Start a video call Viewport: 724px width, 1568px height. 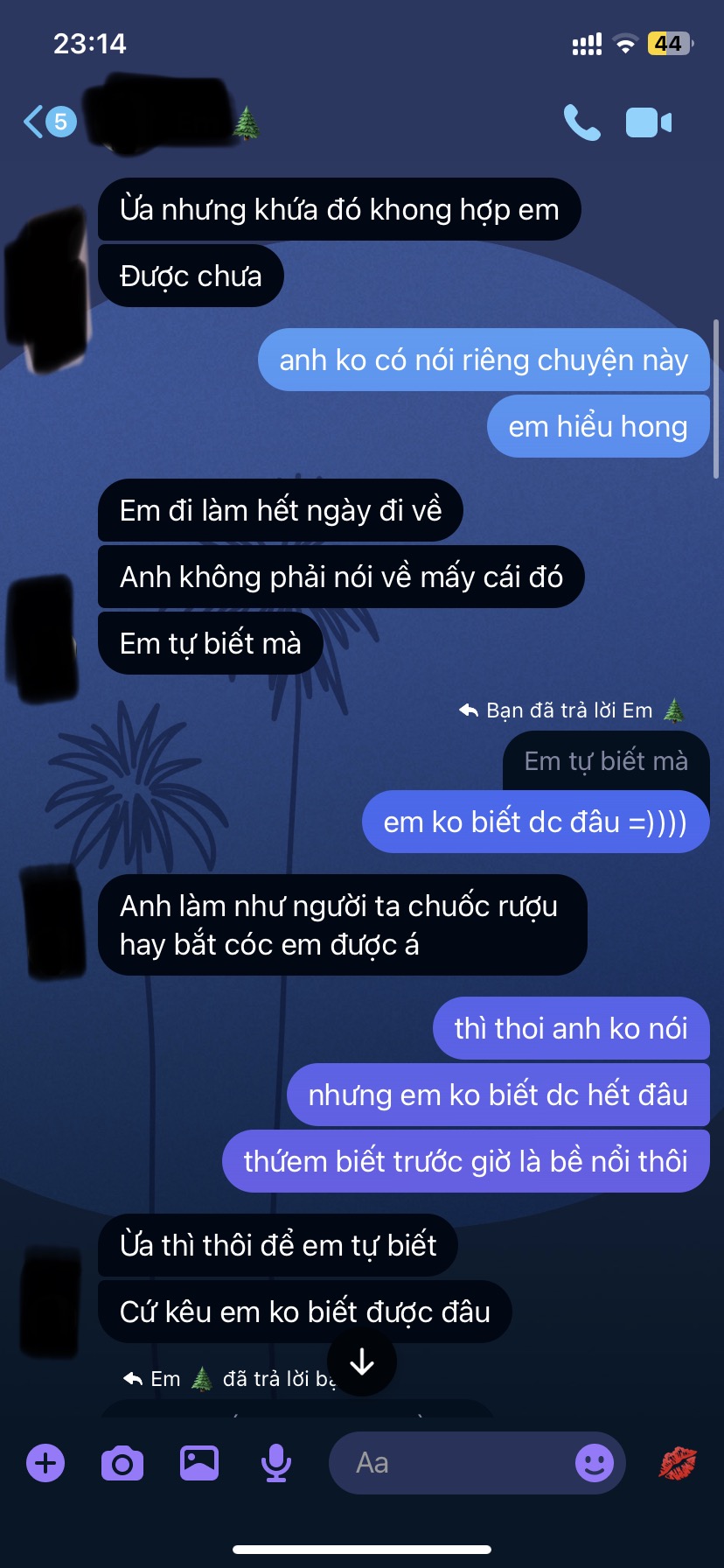click(649, 122)
